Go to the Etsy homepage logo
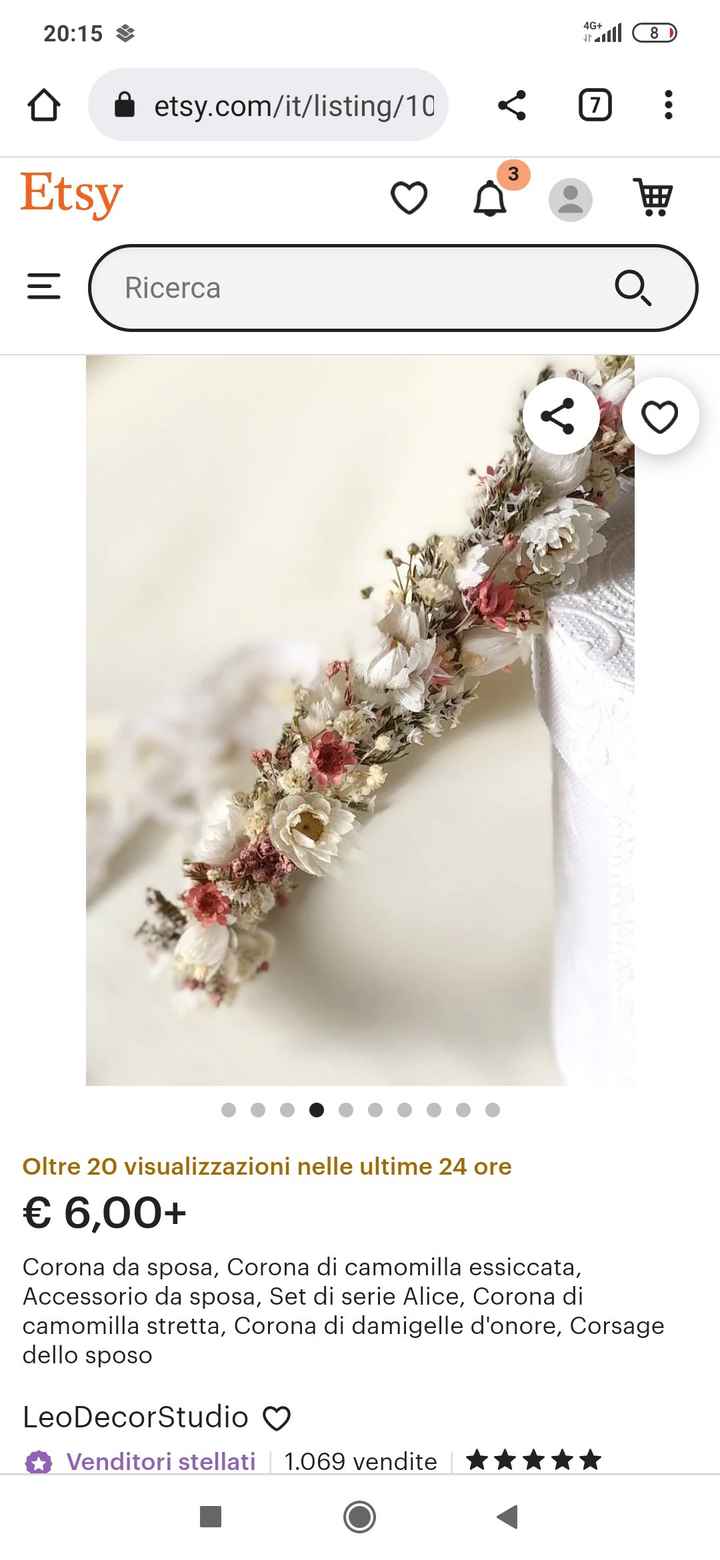720x1560 pixels. 72,195
